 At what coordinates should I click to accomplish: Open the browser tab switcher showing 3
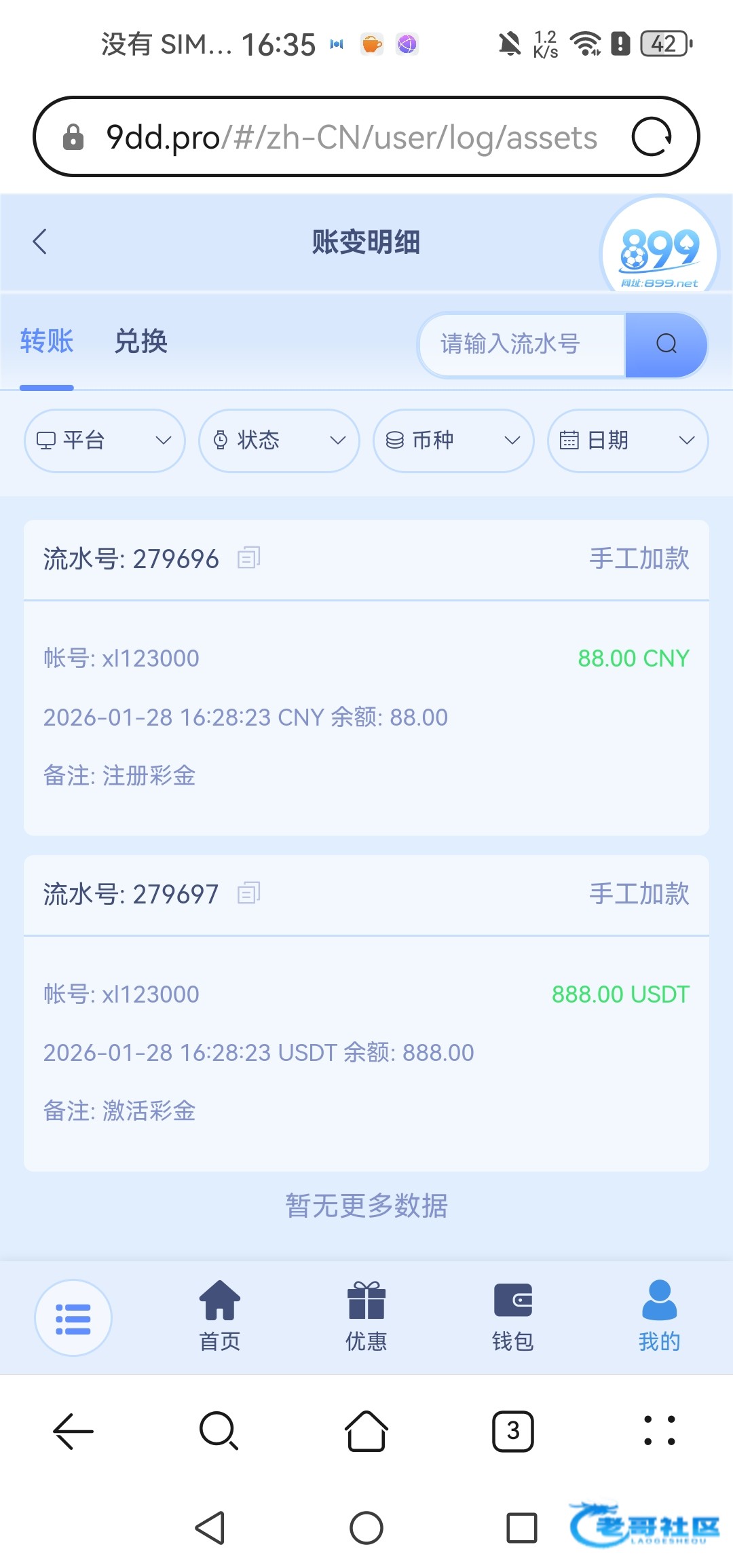click(513, 1431)
